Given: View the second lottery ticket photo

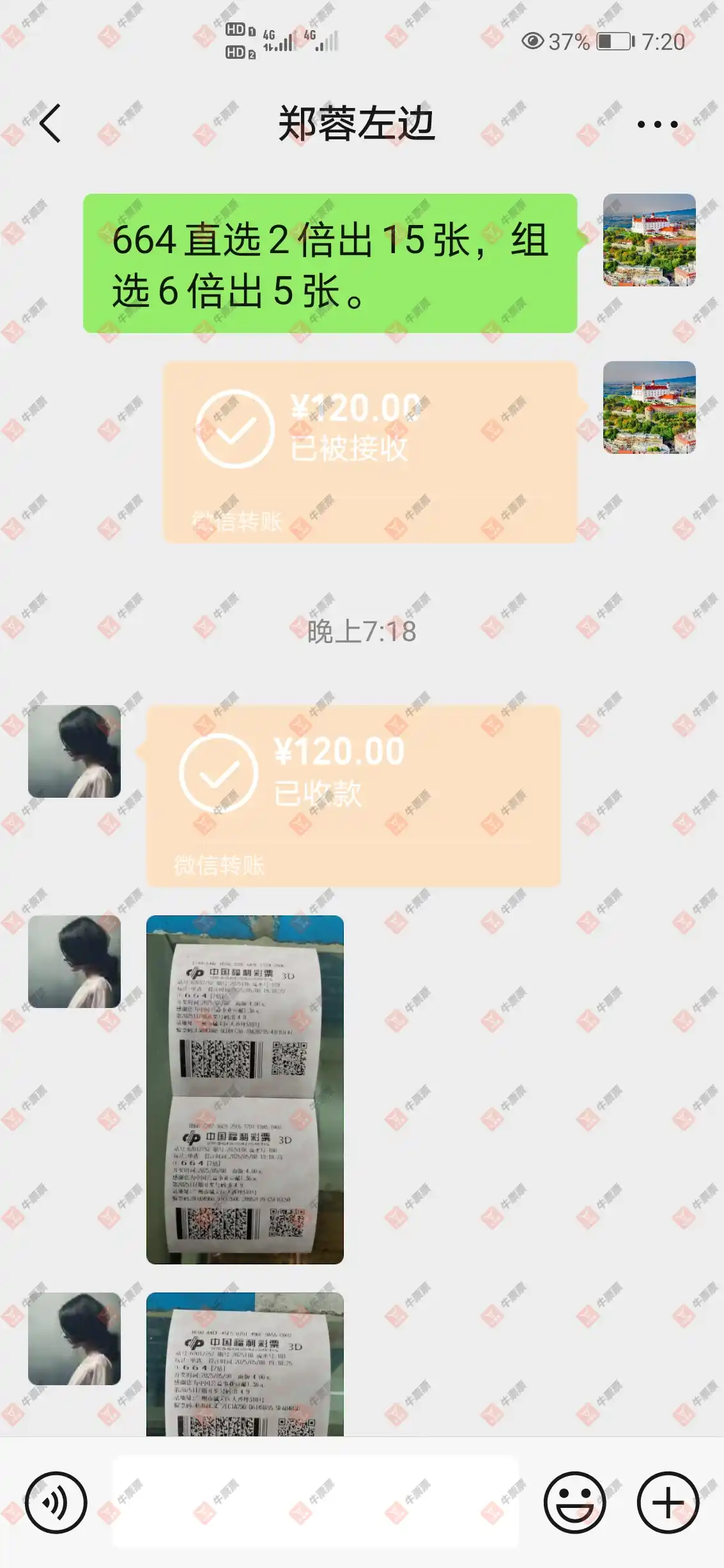Looking at the screenshot, I should 245,1364.
